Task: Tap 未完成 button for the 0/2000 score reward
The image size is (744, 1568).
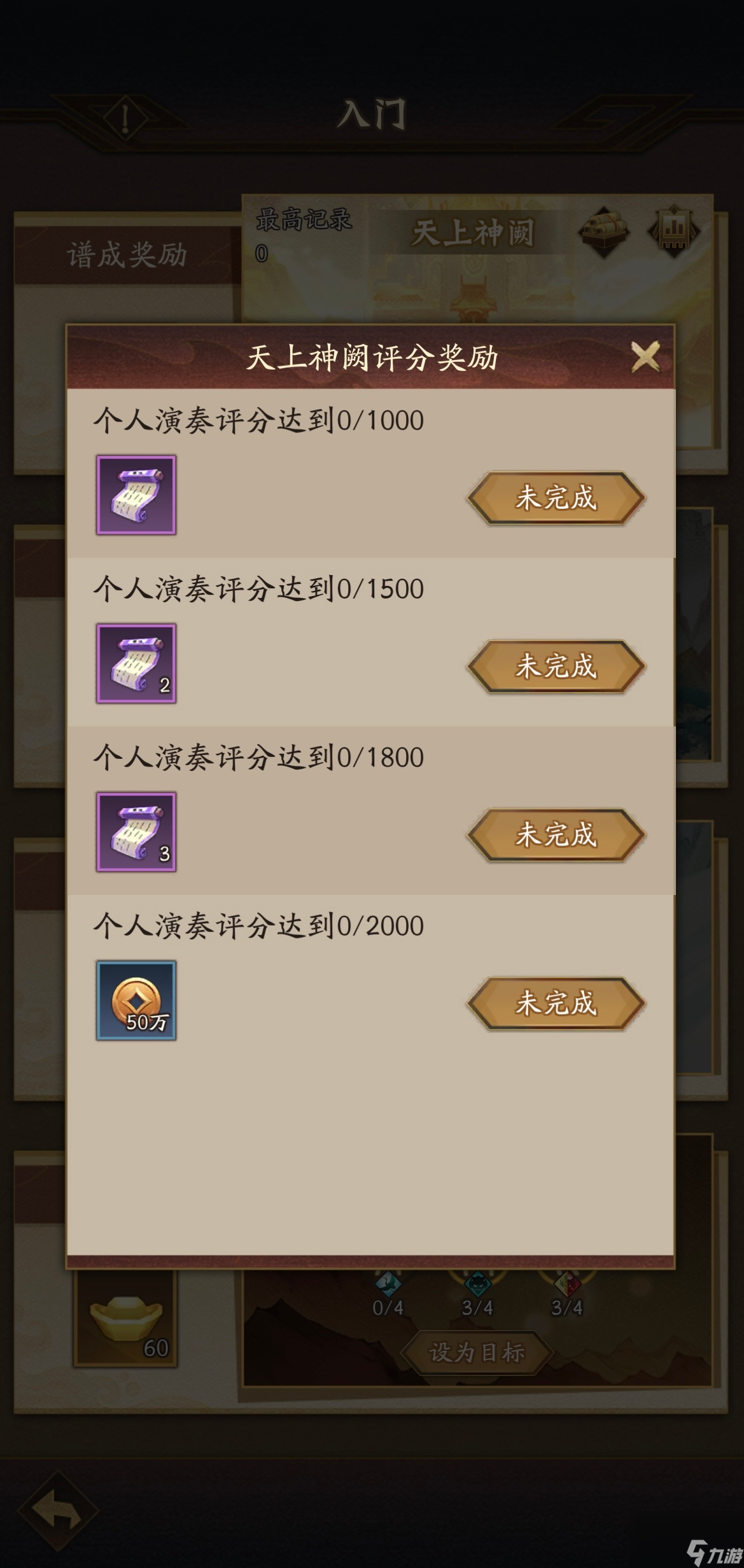Action: pyautogui.click(x=556, y=1003)
